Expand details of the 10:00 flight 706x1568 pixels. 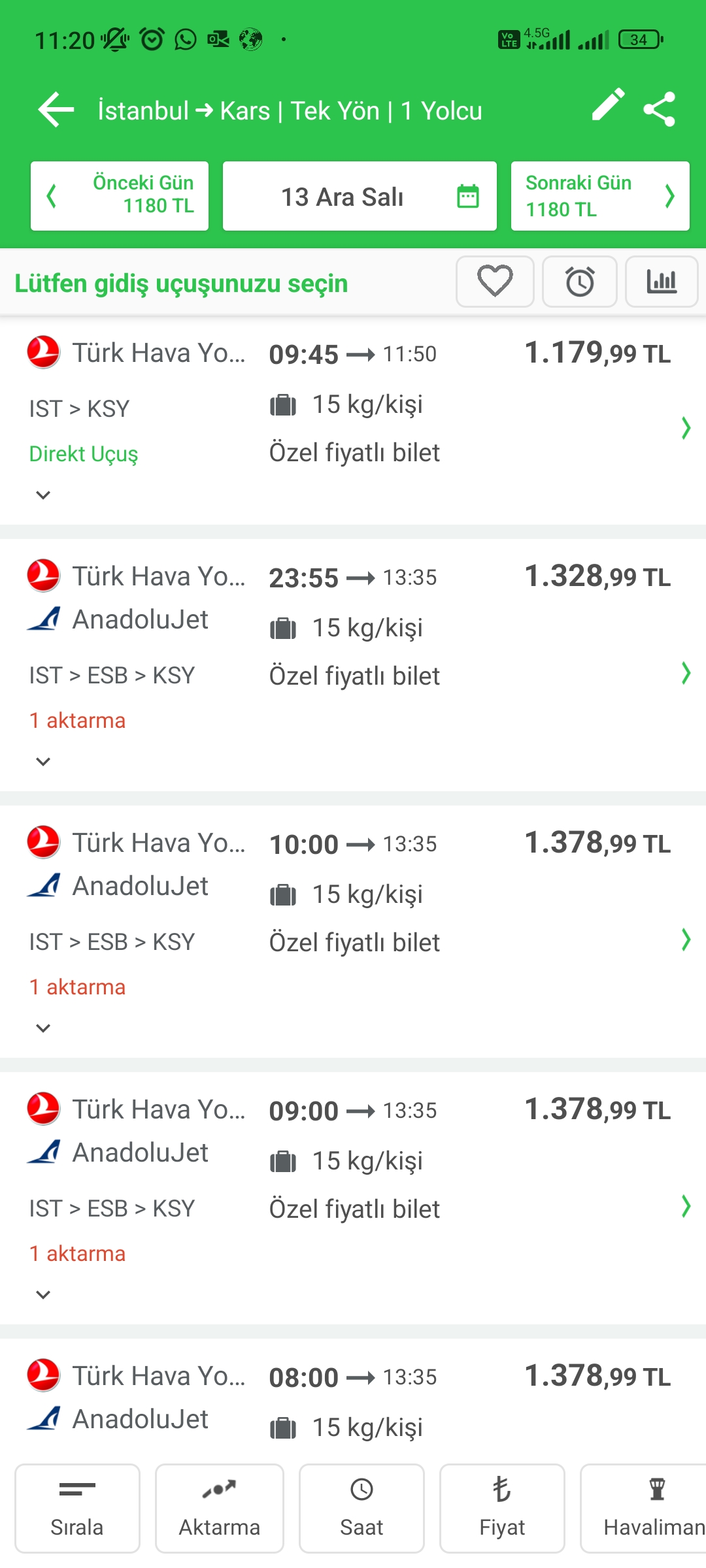coord(43,1028)
